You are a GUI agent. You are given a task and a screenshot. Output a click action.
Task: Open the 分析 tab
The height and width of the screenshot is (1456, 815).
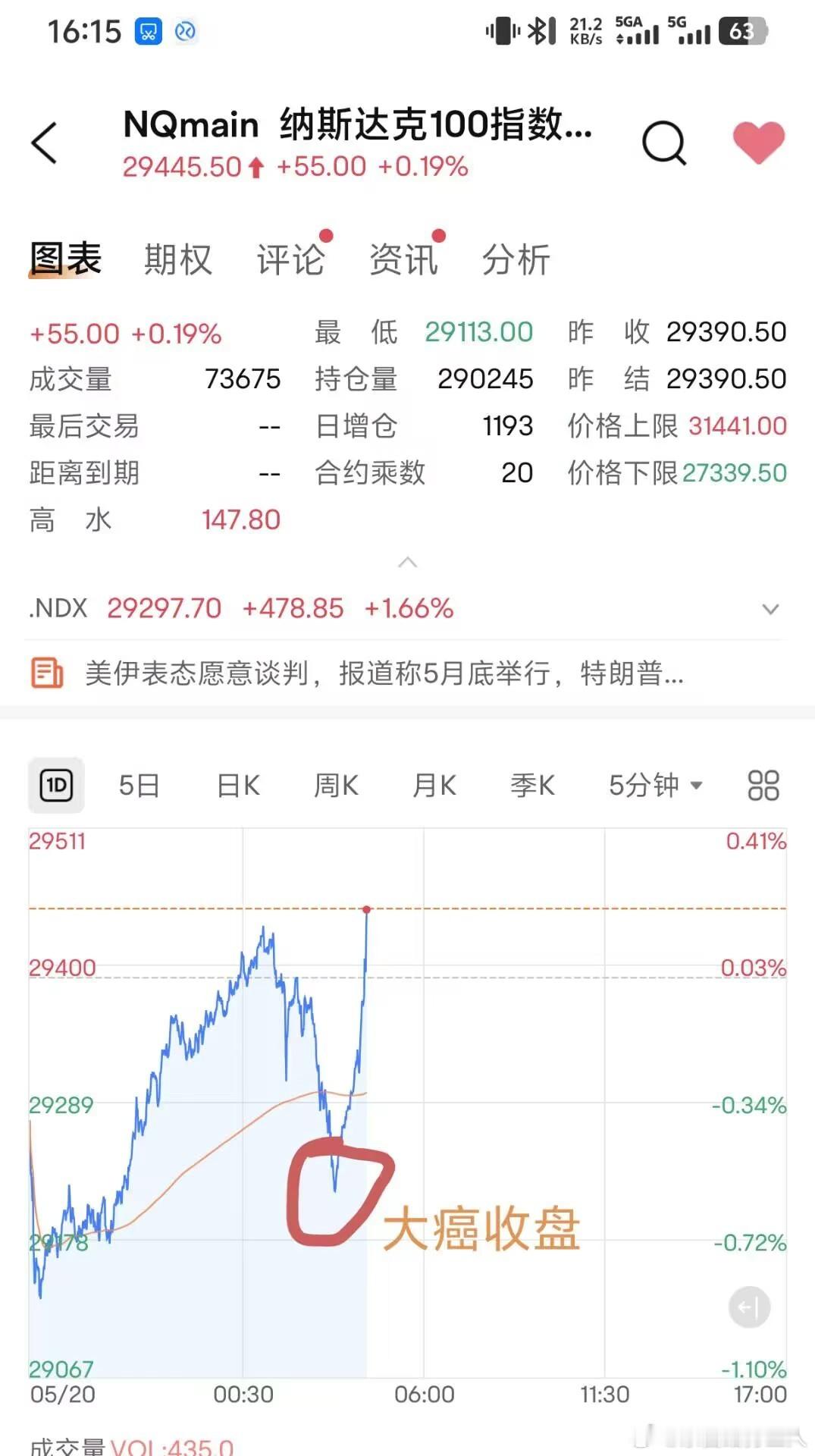pos(516,260)
